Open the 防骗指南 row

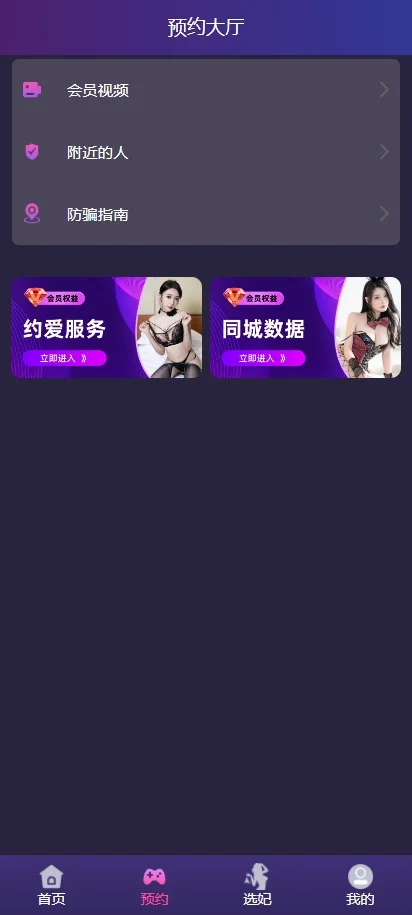pos(206,214)
